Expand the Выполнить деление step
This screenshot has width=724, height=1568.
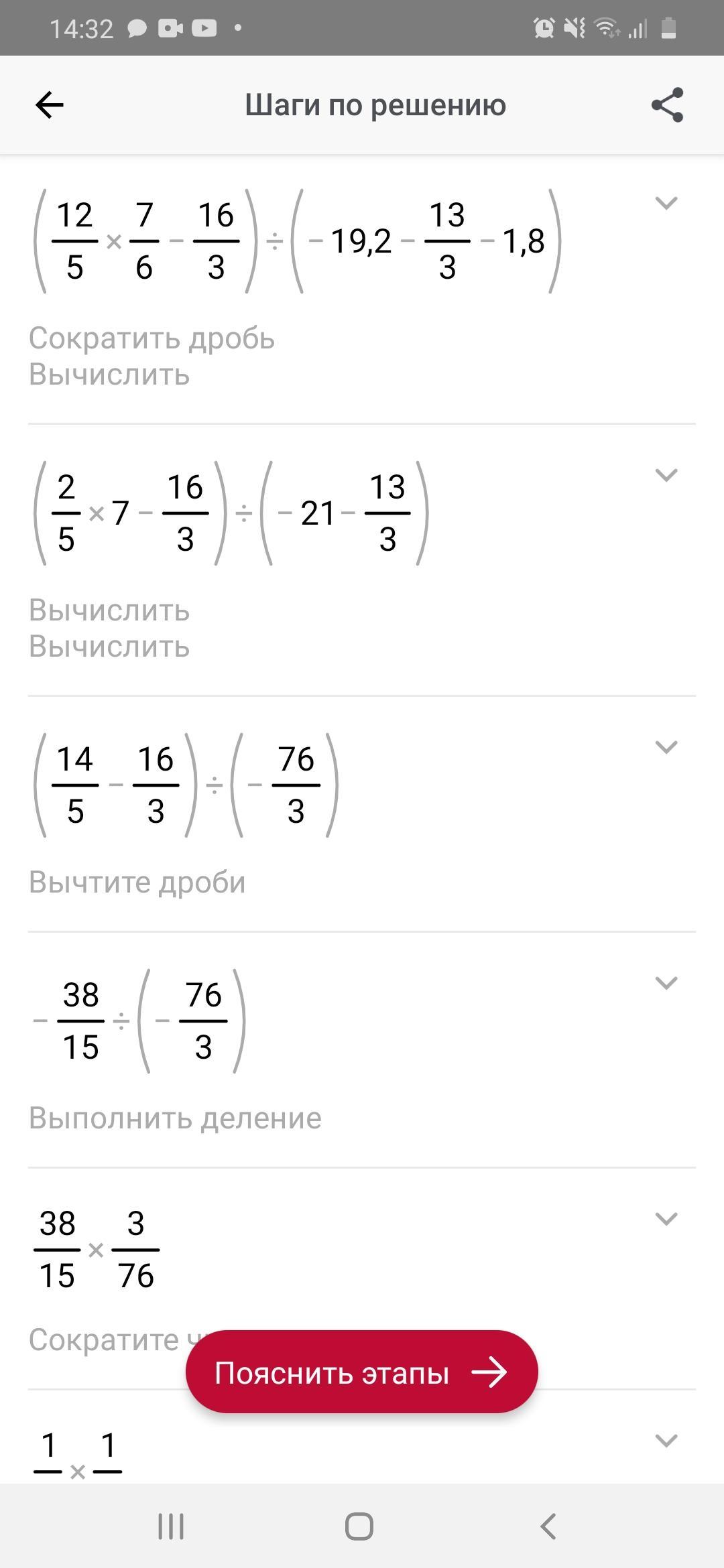[666, 983]
